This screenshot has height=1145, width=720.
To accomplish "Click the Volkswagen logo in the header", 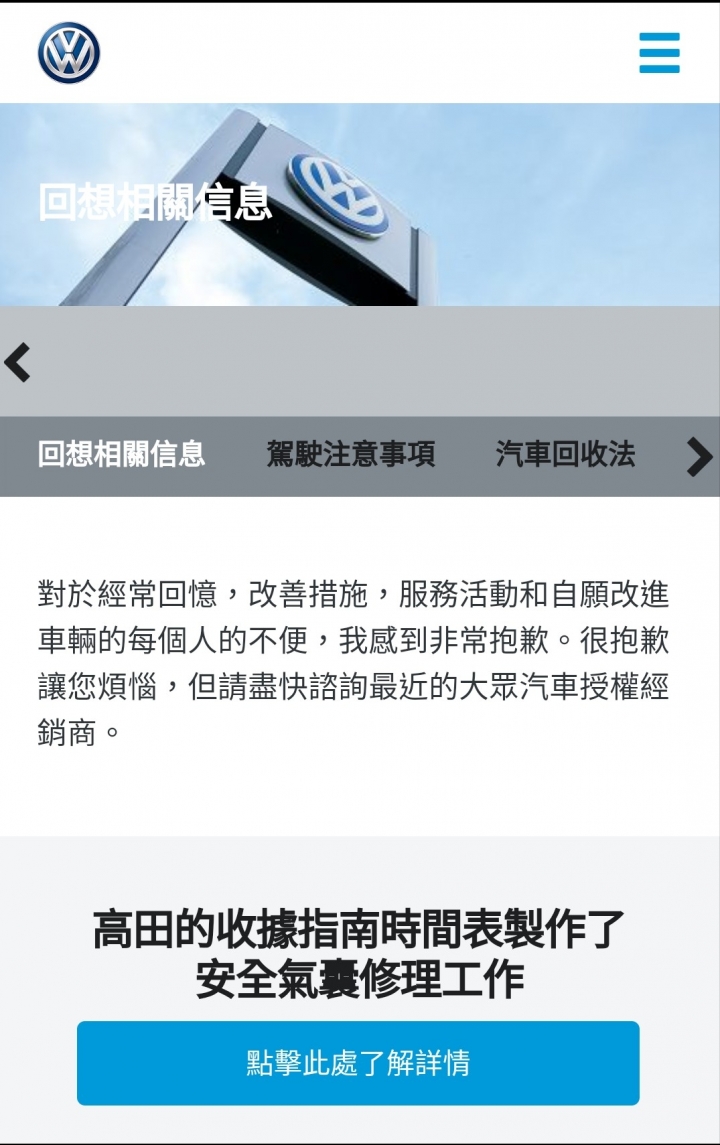I will point(67,55).
